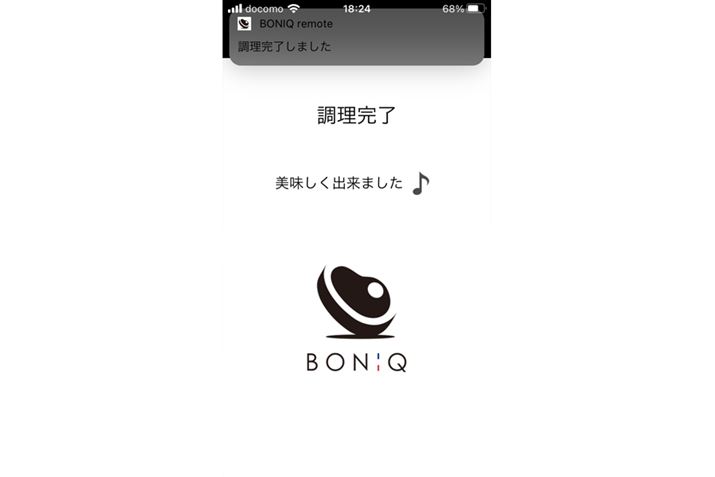Open the BONIQ remote notification banner

pos(356,38)
